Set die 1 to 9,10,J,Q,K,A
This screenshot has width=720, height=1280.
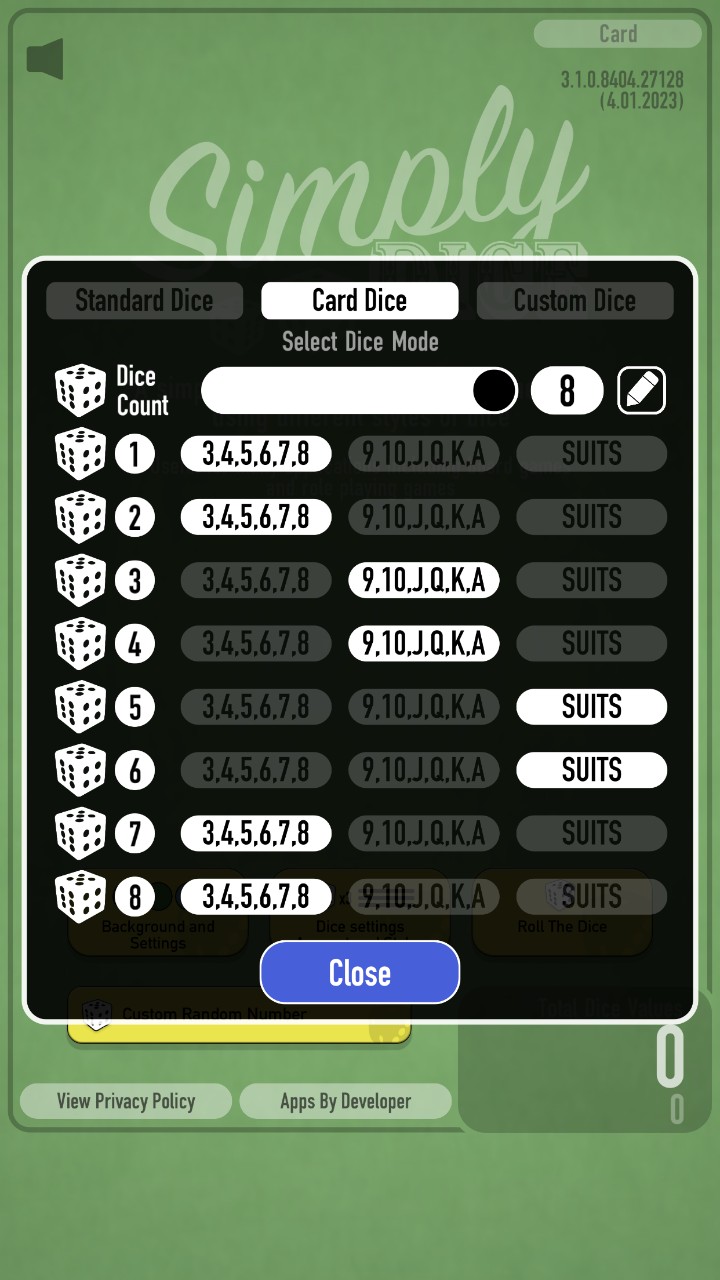click(x=423, y=454)
